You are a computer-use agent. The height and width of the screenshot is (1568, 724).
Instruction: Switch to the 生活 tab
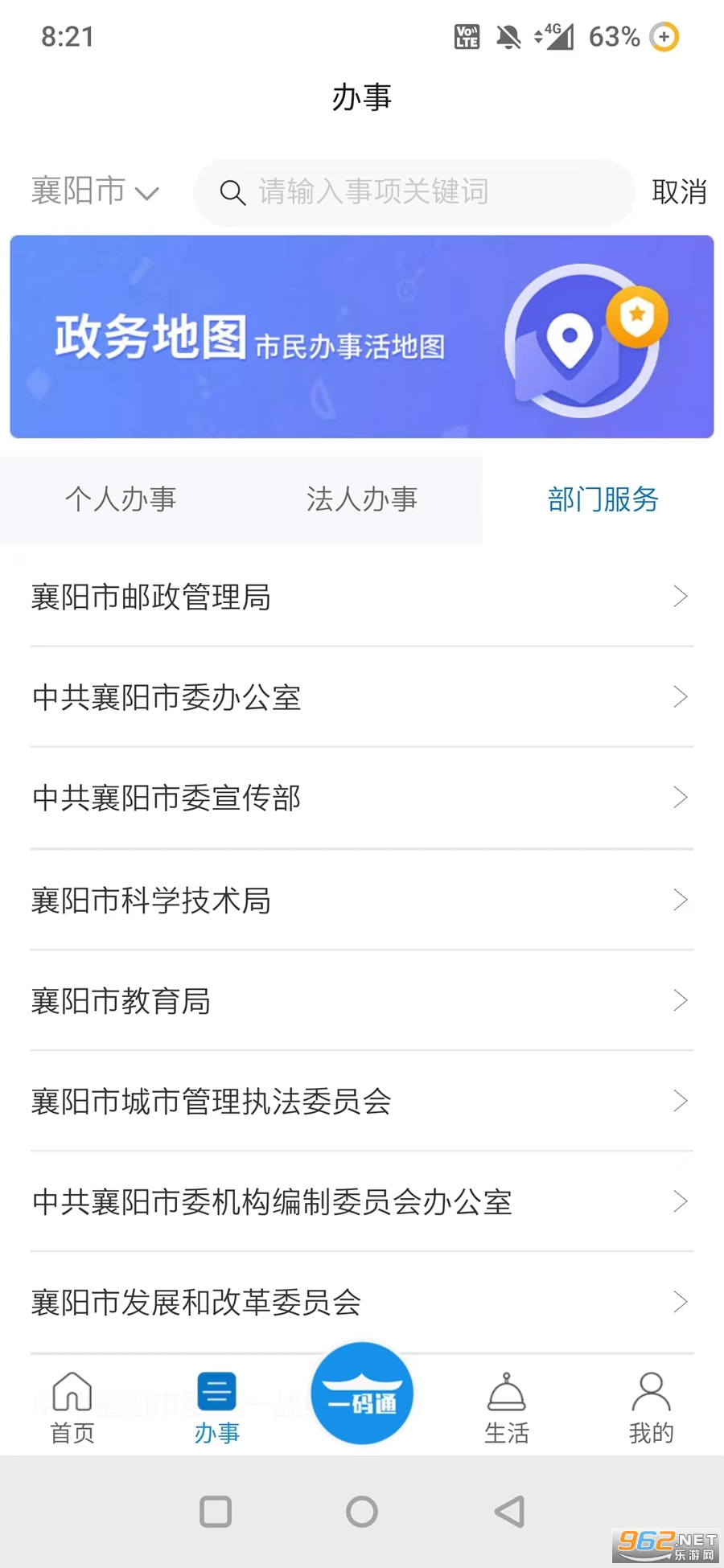click(x=506, y=1407)
